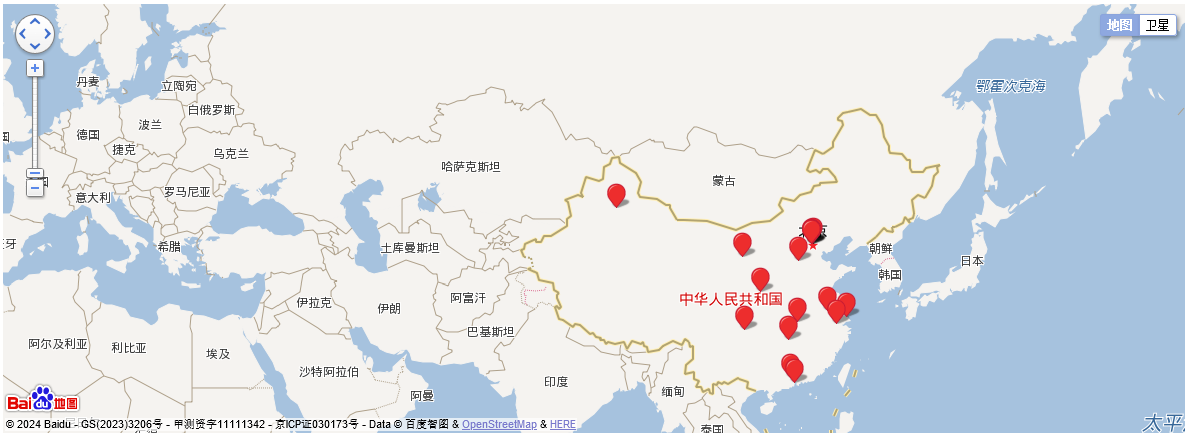Select the red marker in northwest China
The height and width of the screenshot is (433, 1185).
(x=616, y=194)
